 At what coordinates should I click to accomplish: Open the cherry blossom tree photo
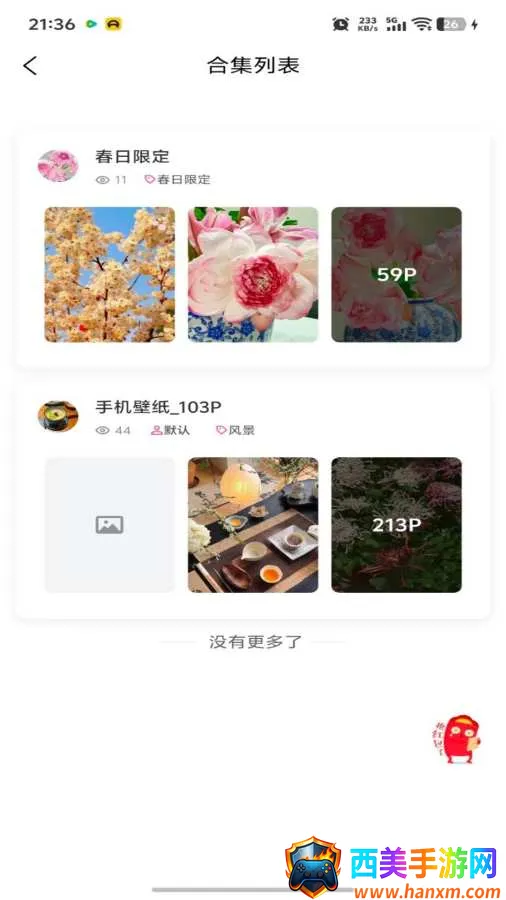110,274
